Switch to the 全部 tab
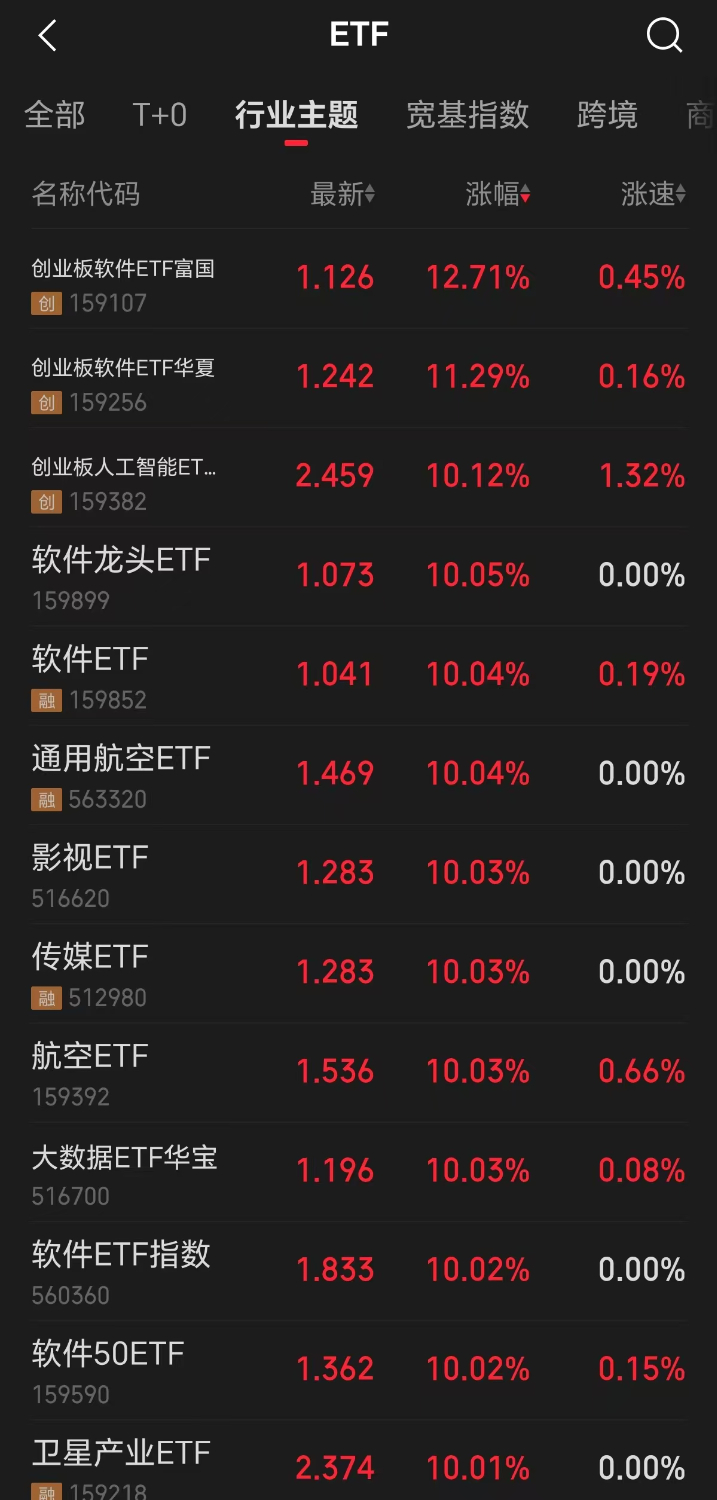 pos(54,115)
